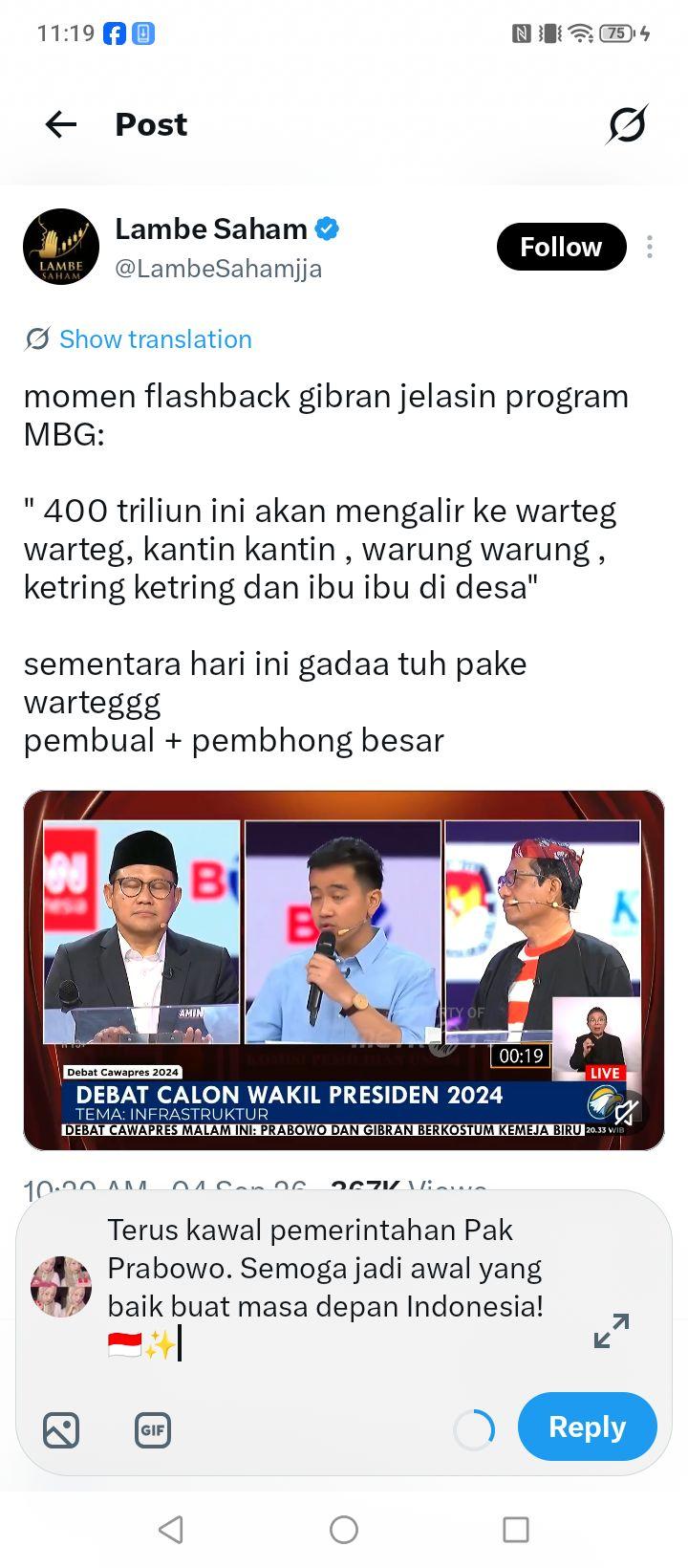Play the debate video
This screenshot has height=1568, width=688.
(x=344, y=969)
